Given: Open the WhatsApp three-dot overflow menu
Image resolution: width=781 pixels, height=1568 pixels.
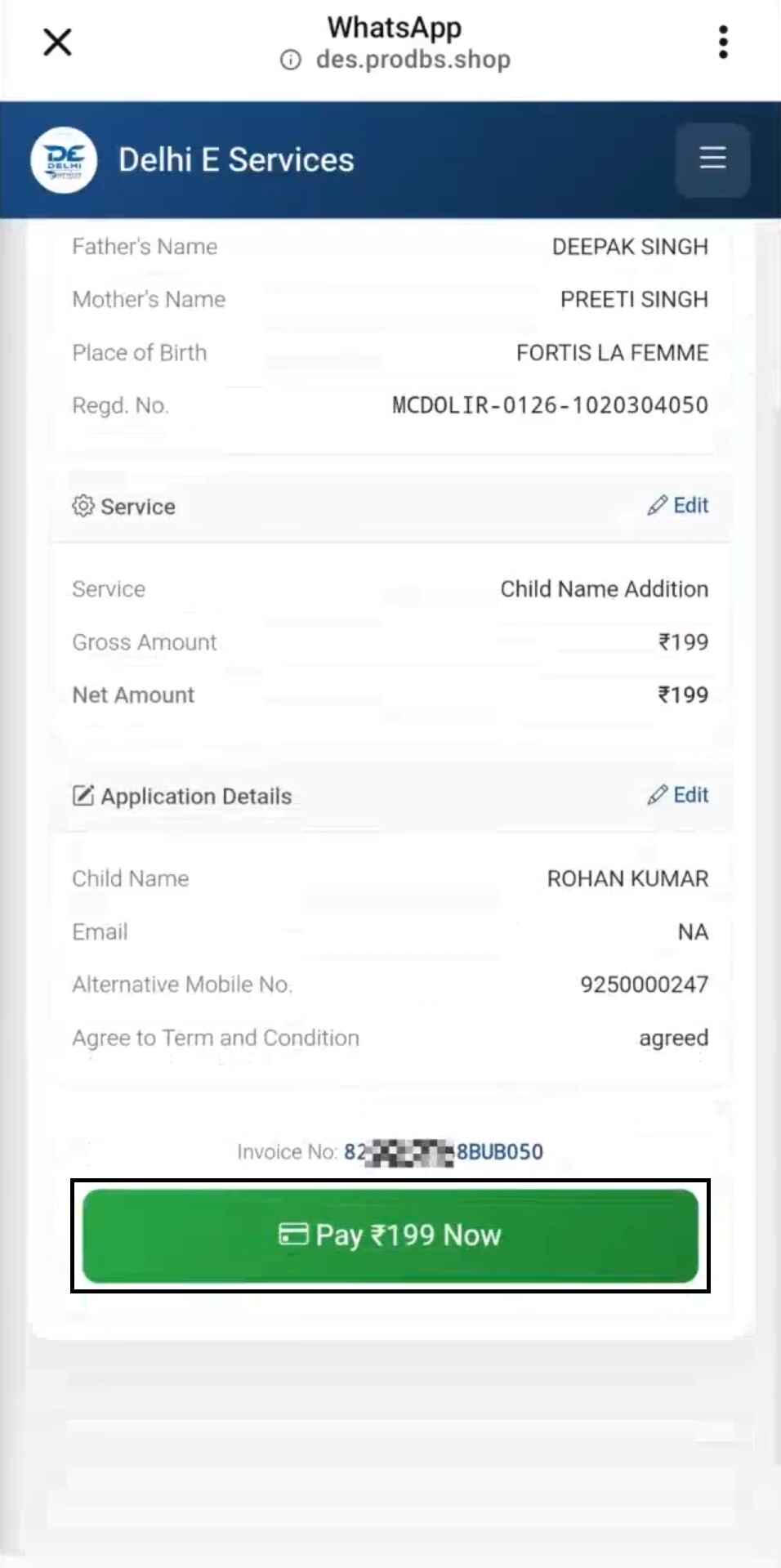Looking at the screenshot, I should [722, 42].
